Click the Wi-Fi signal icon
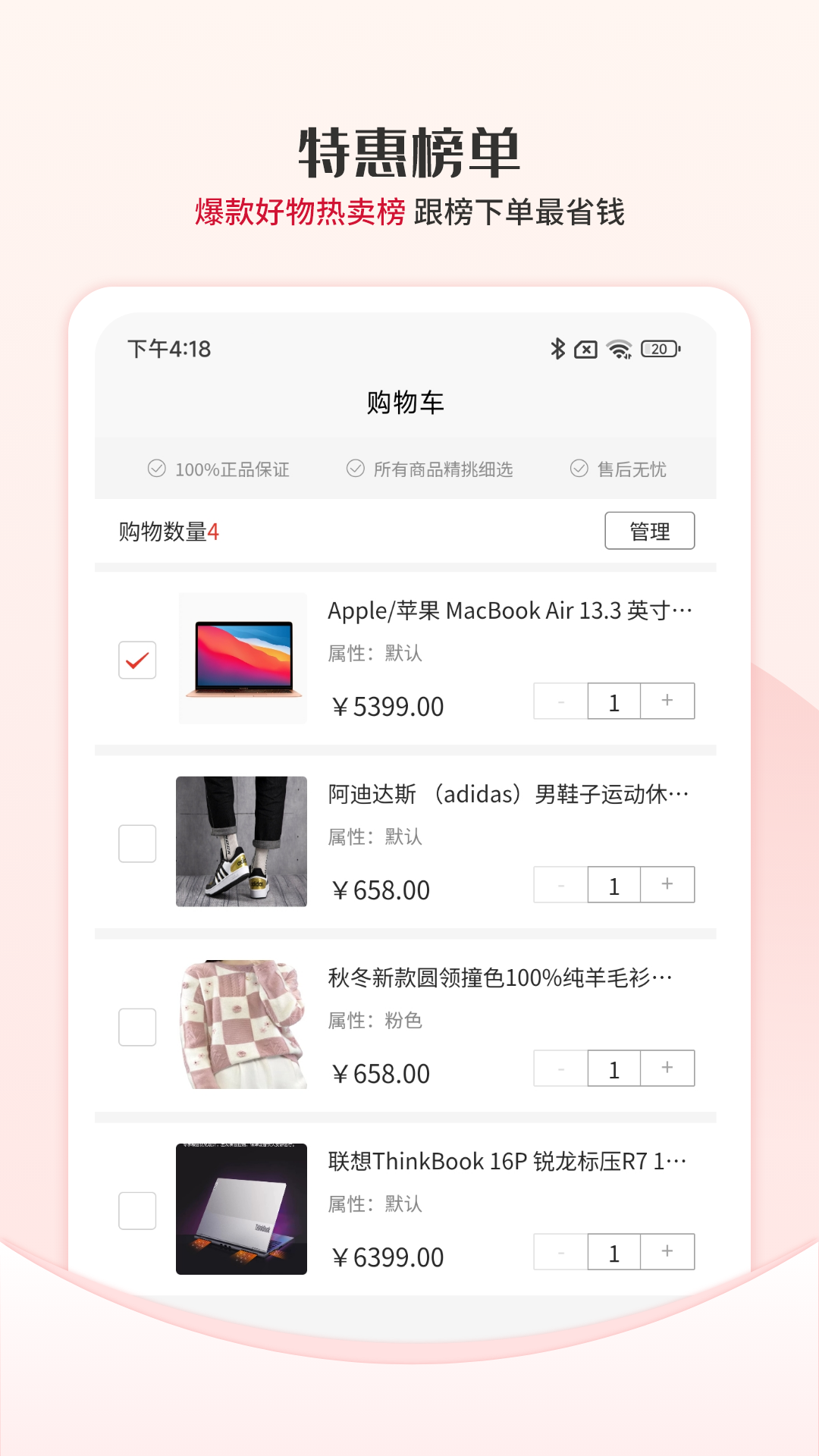The height and width of the screenshot is (1456, 819). click(618, 350)
